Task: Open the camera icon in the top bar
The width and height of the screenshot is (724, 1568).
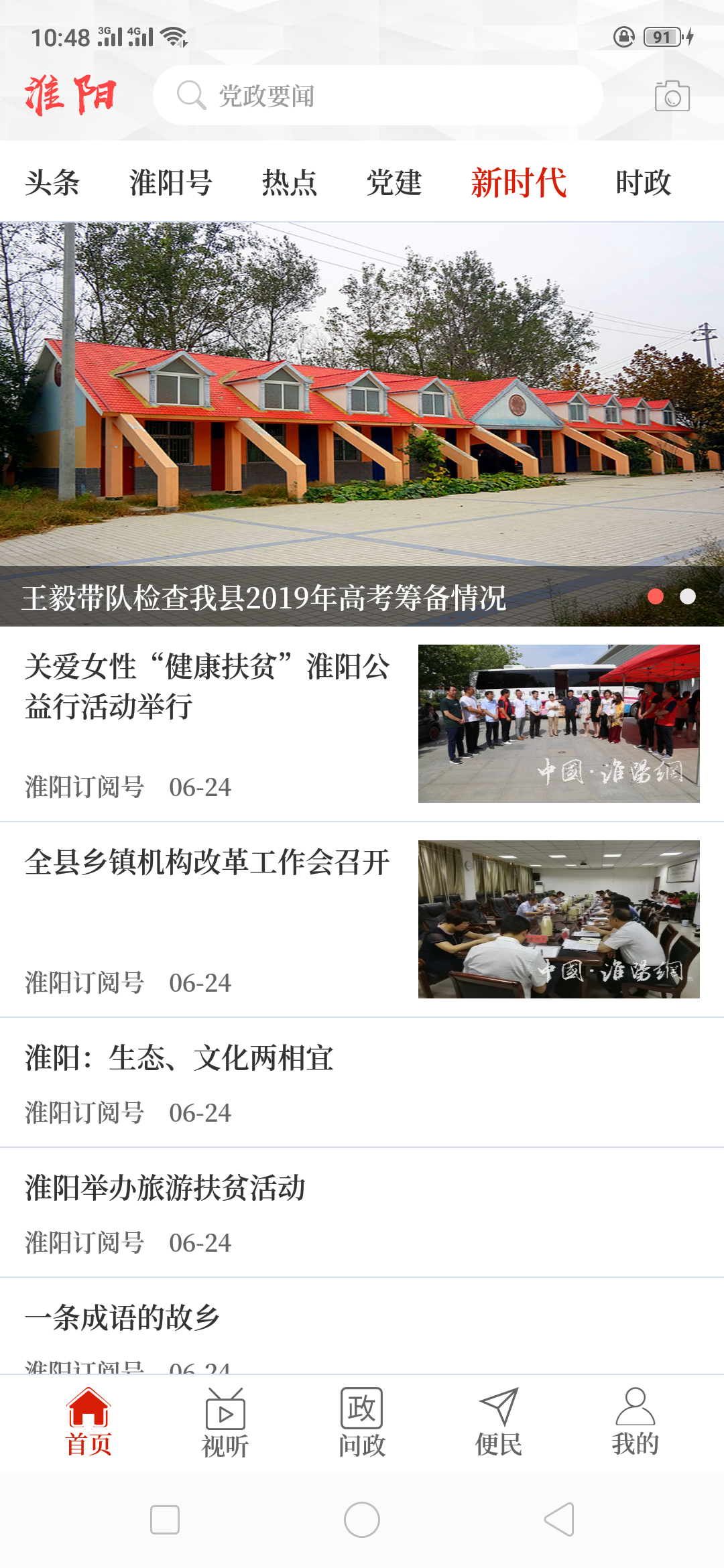Action: [672, 96]
